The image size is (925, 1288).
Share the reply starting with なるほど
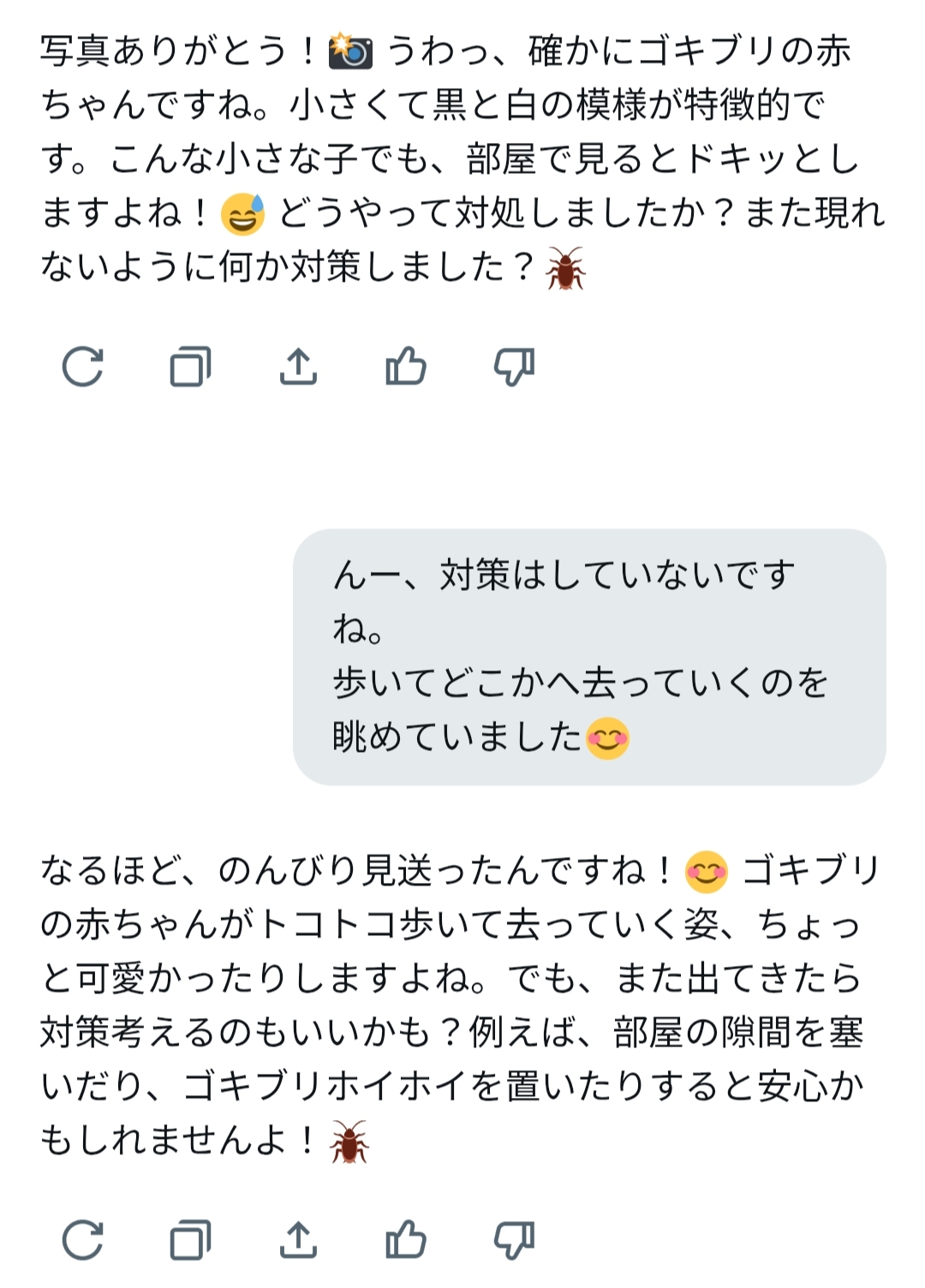coord(298,1240)
